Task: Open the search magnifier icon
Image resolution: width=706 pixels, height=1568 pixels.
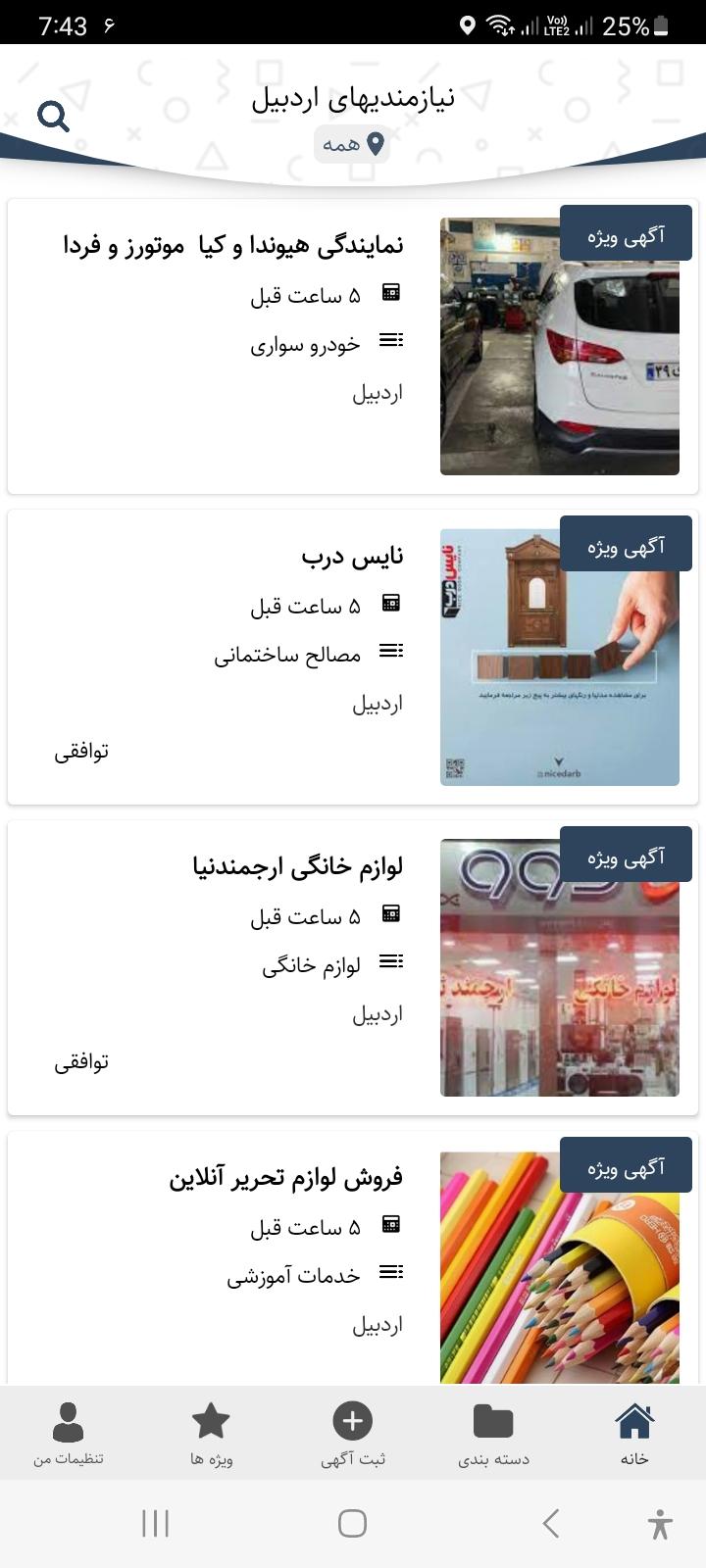Action: [54, 118]
